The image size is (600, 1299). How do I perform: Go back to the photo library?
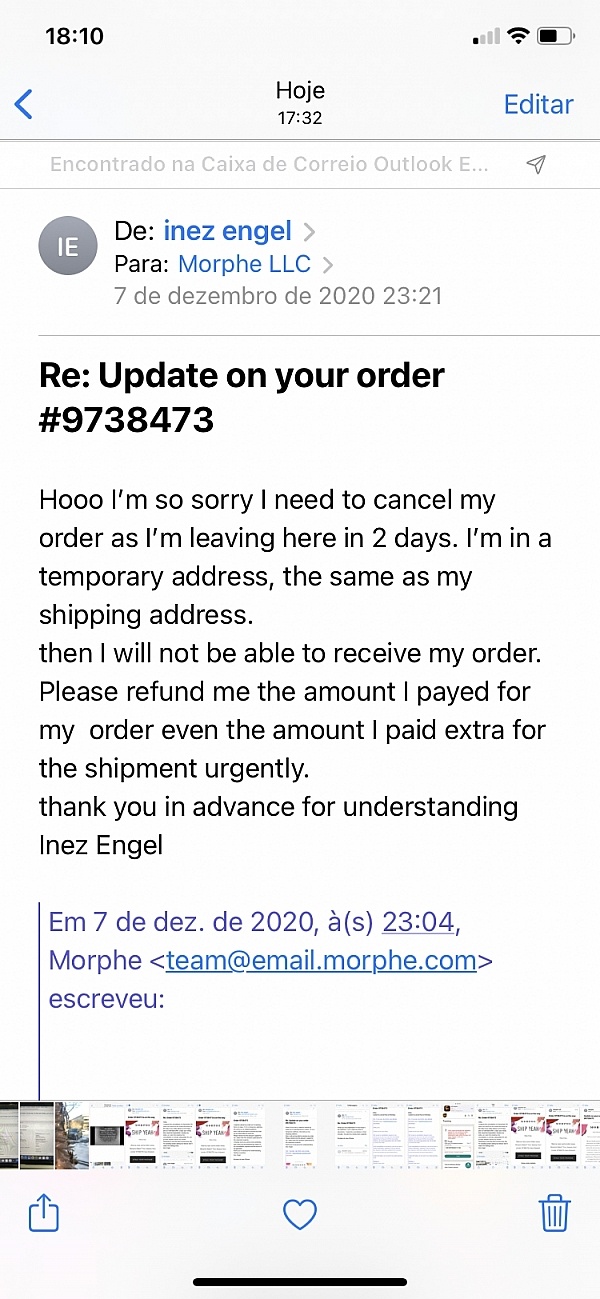24,104
